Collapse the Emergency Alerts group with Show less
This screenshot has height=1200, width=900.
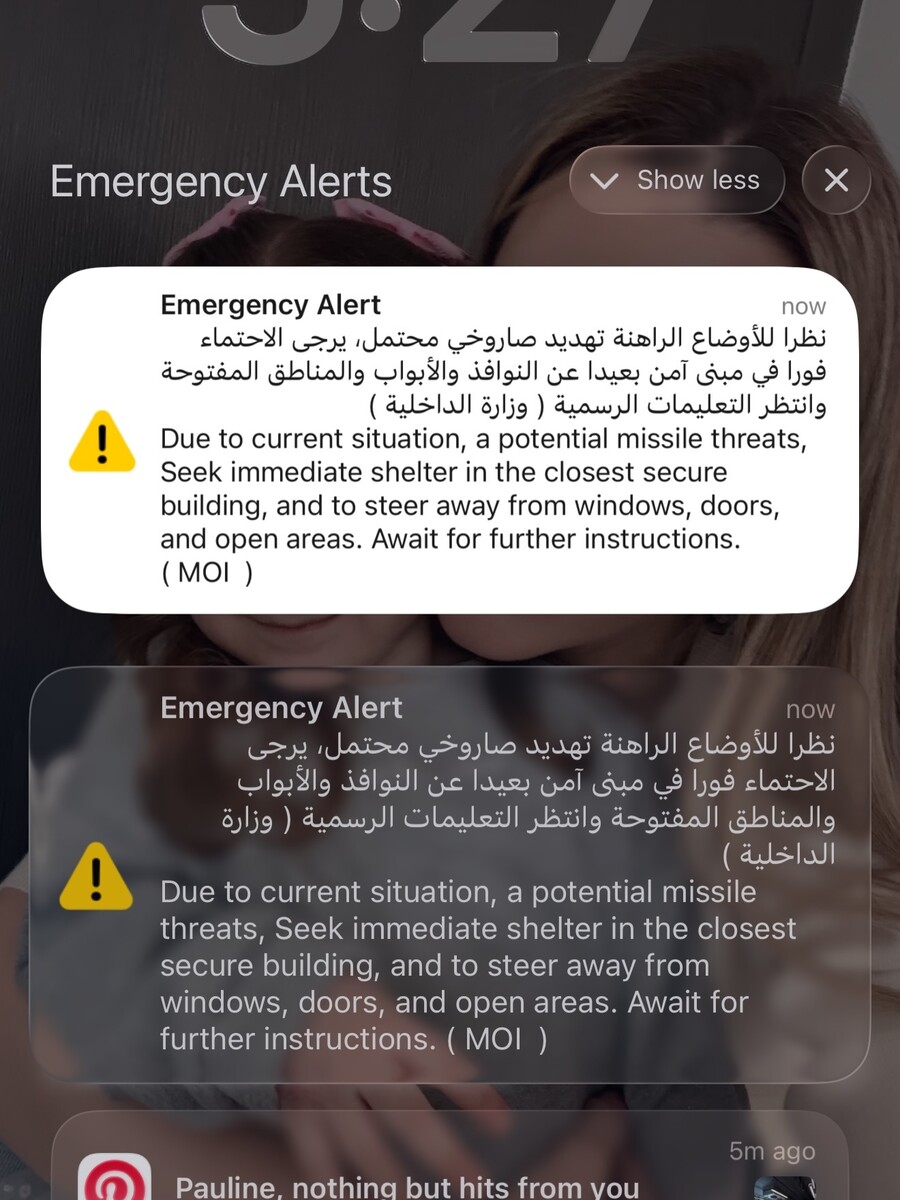pyautogui.click(x=677, y=181)
